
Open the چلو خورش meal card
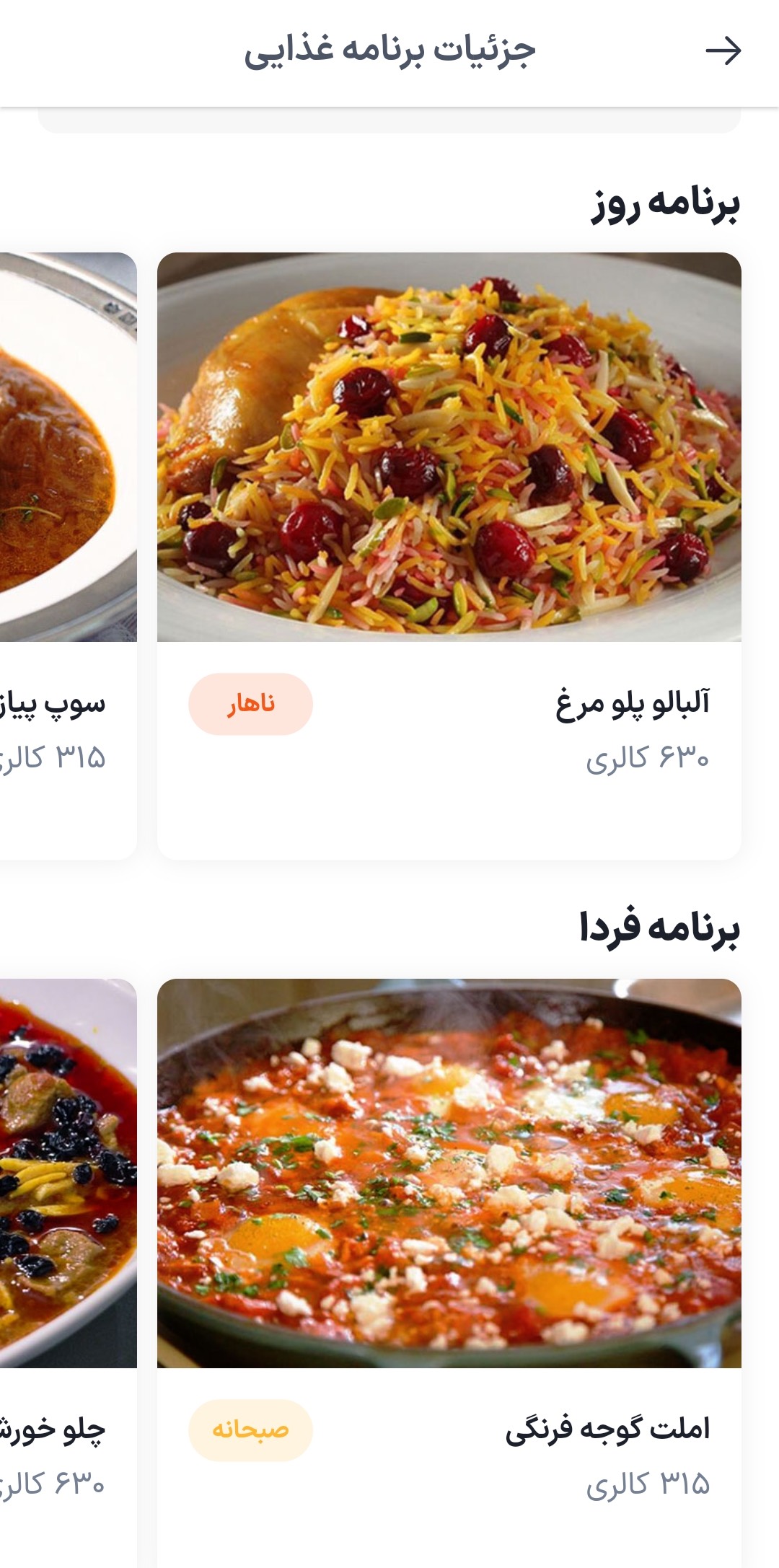click(68, 1269)
